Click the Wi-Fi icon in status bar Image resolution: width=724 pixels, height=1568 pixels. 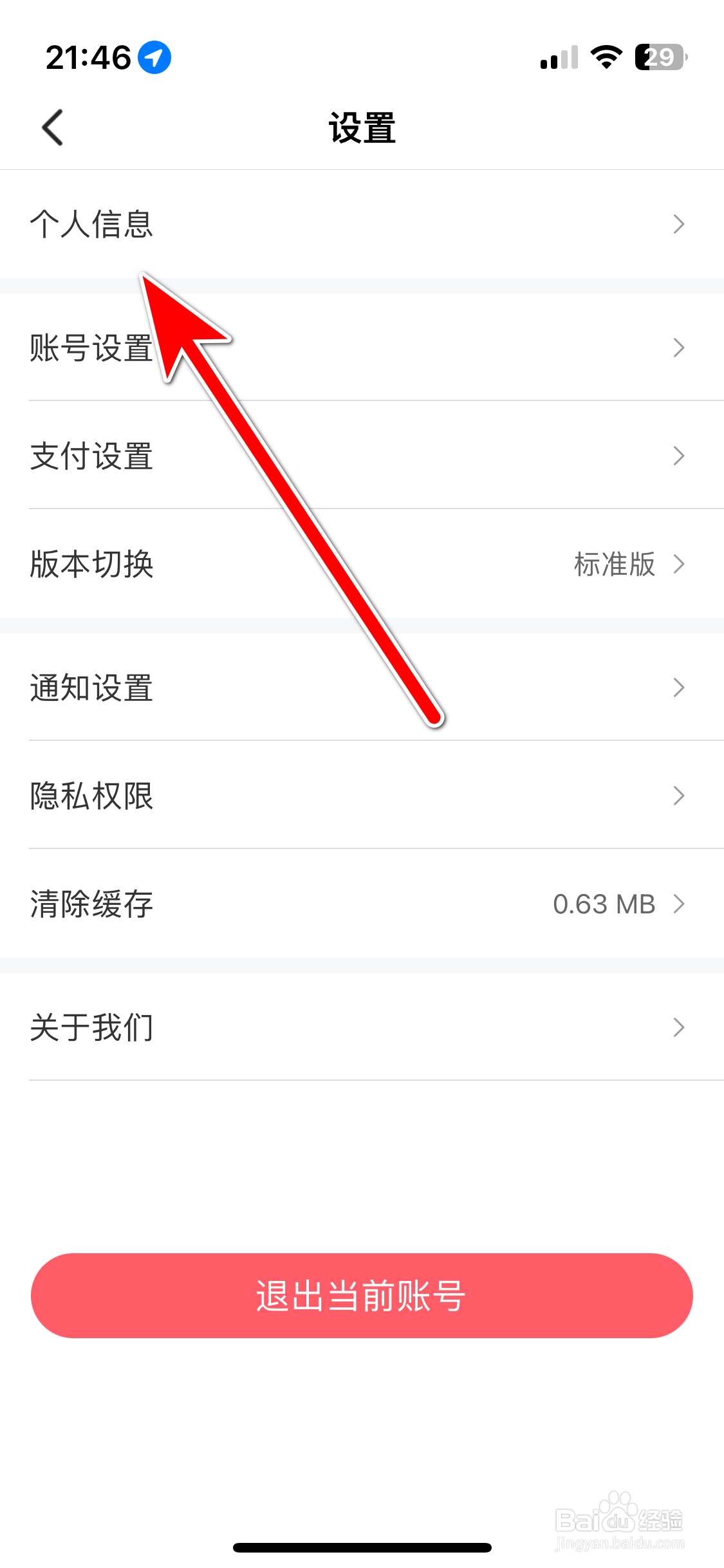coord(604,57)
